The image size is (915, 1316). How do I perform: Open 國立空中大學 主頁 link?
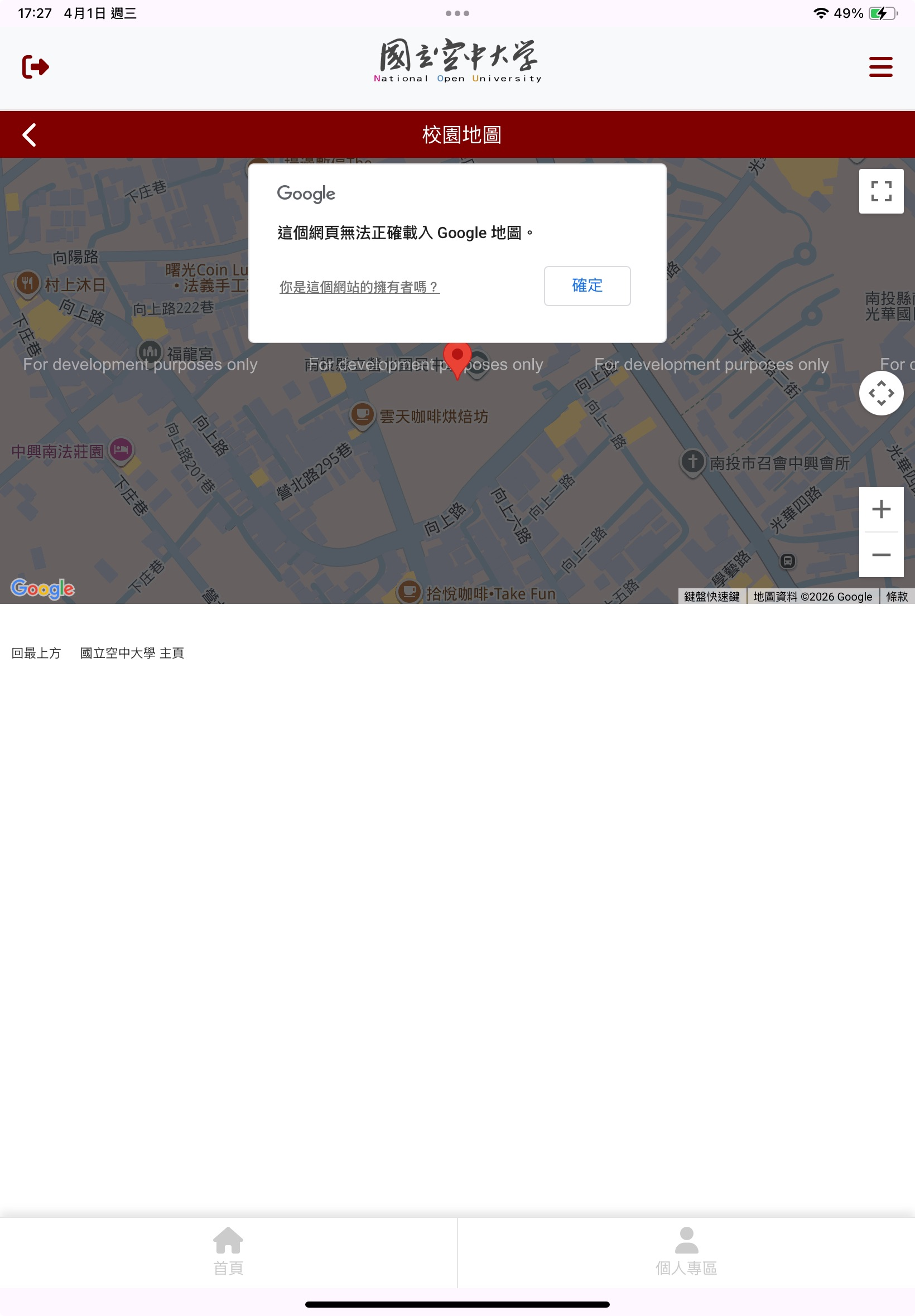pyautogui.click(x=132, y=652)
